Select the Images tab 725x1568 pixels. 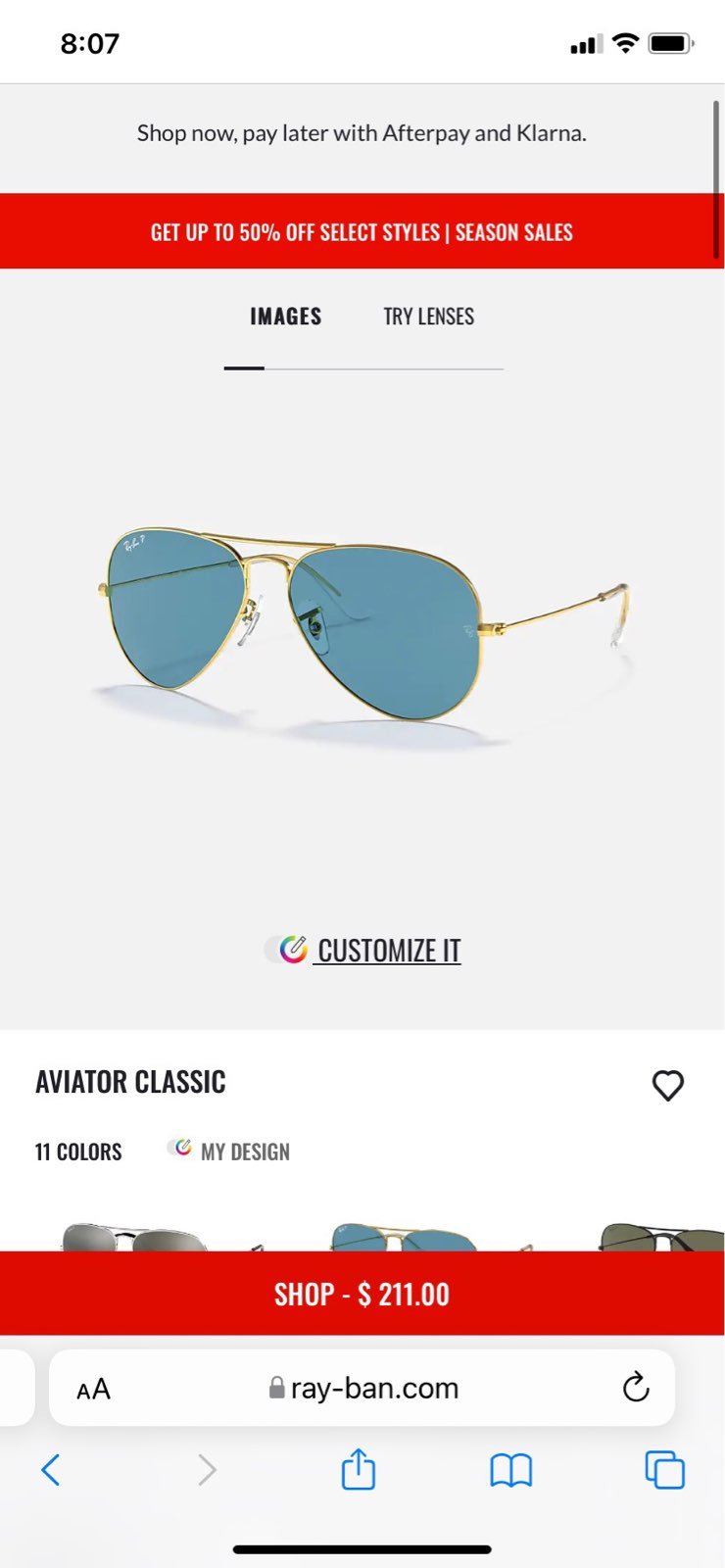pos(285,317)
